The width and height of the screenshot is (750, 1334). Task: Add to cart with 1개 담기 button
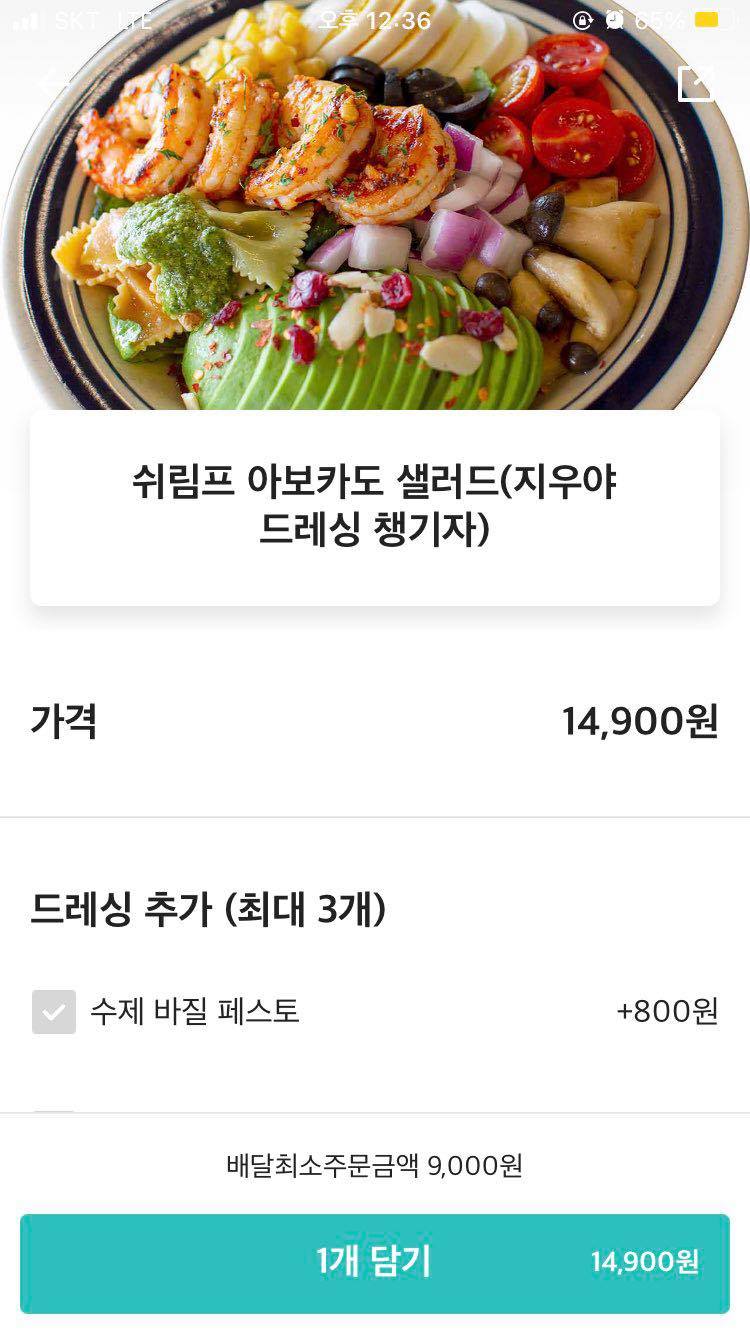[x=375, y=1262]
